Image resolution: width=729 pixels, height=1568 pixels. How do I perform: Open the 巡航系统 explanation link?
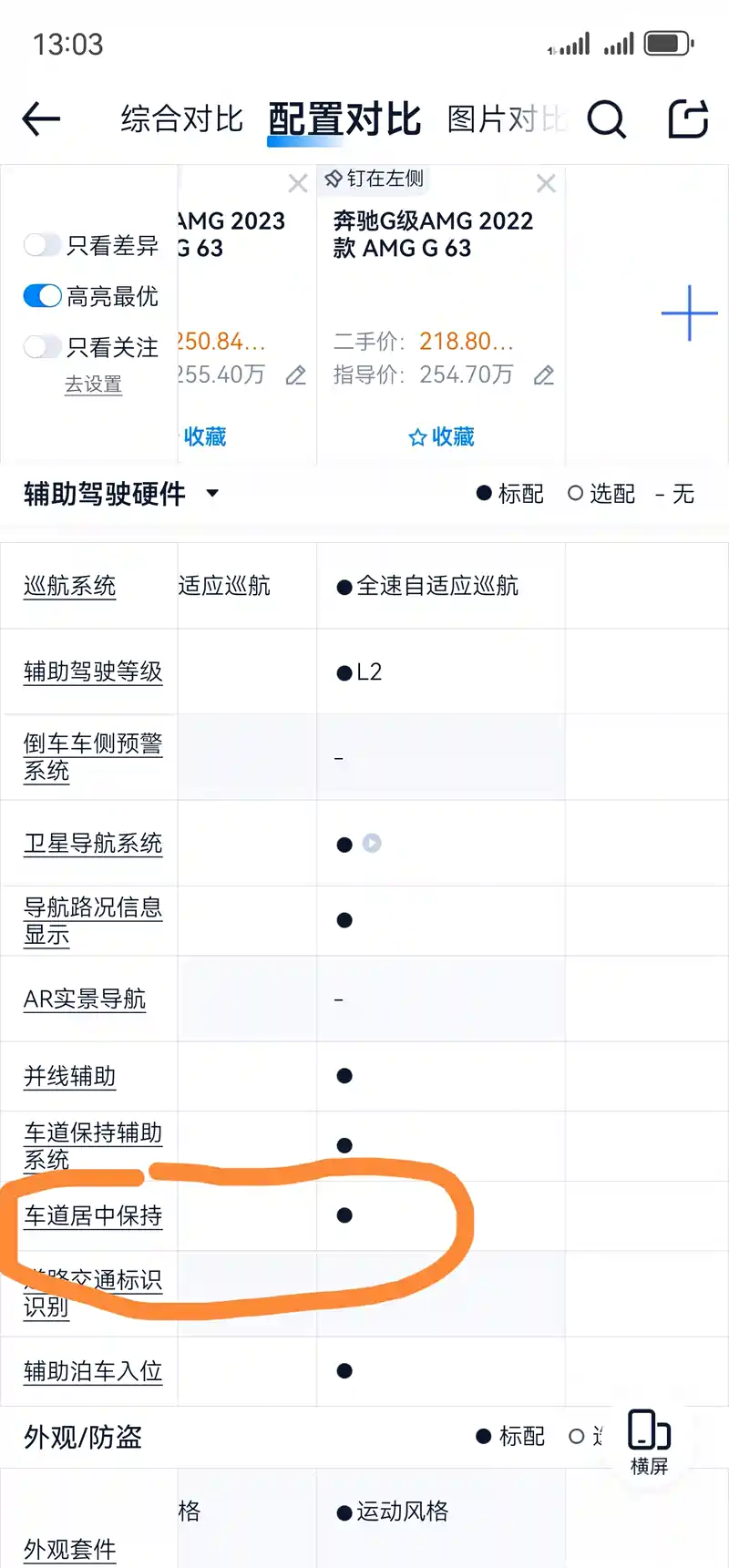coord(69,586)
